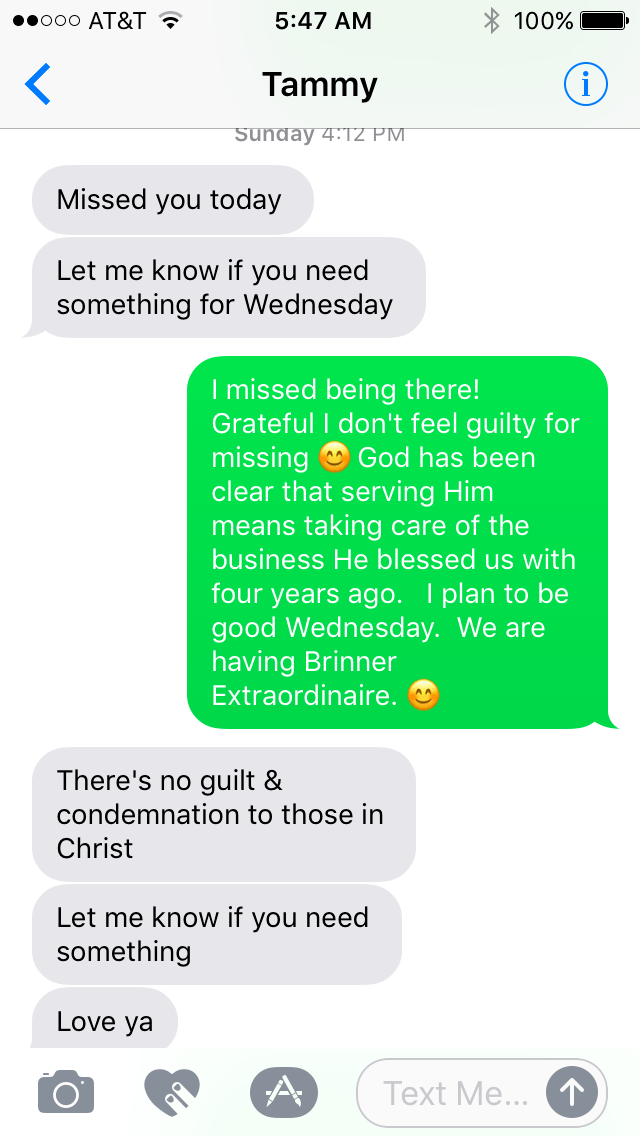Open the iMessage App Store drawer

click(283, 1092)
